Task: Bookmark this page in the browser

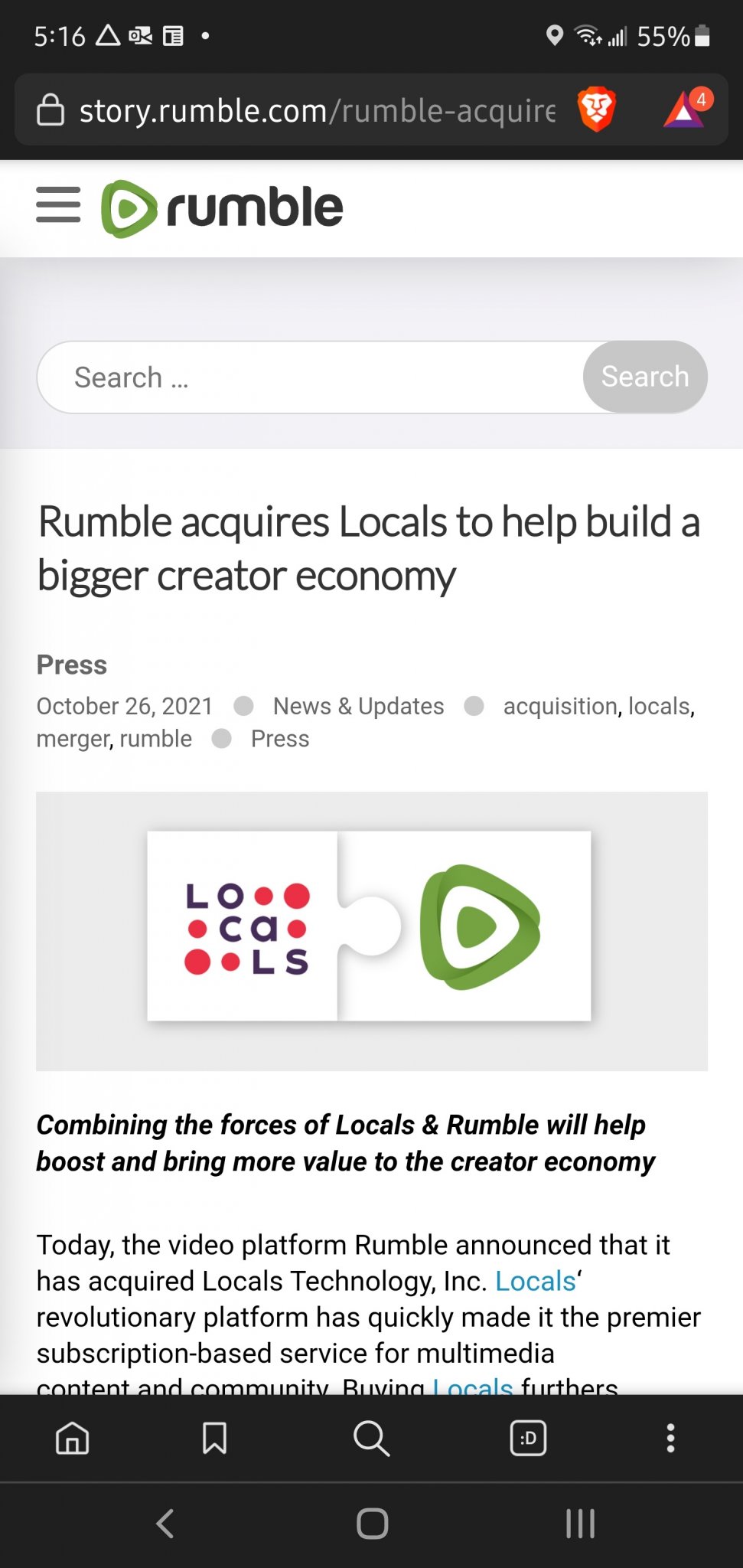Action: 214,1438
